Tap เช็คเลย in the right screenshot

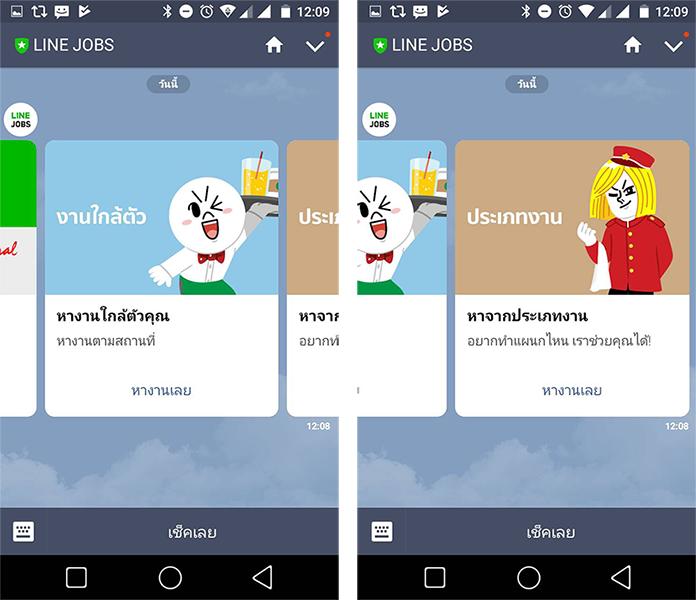[x=550, y=532]
